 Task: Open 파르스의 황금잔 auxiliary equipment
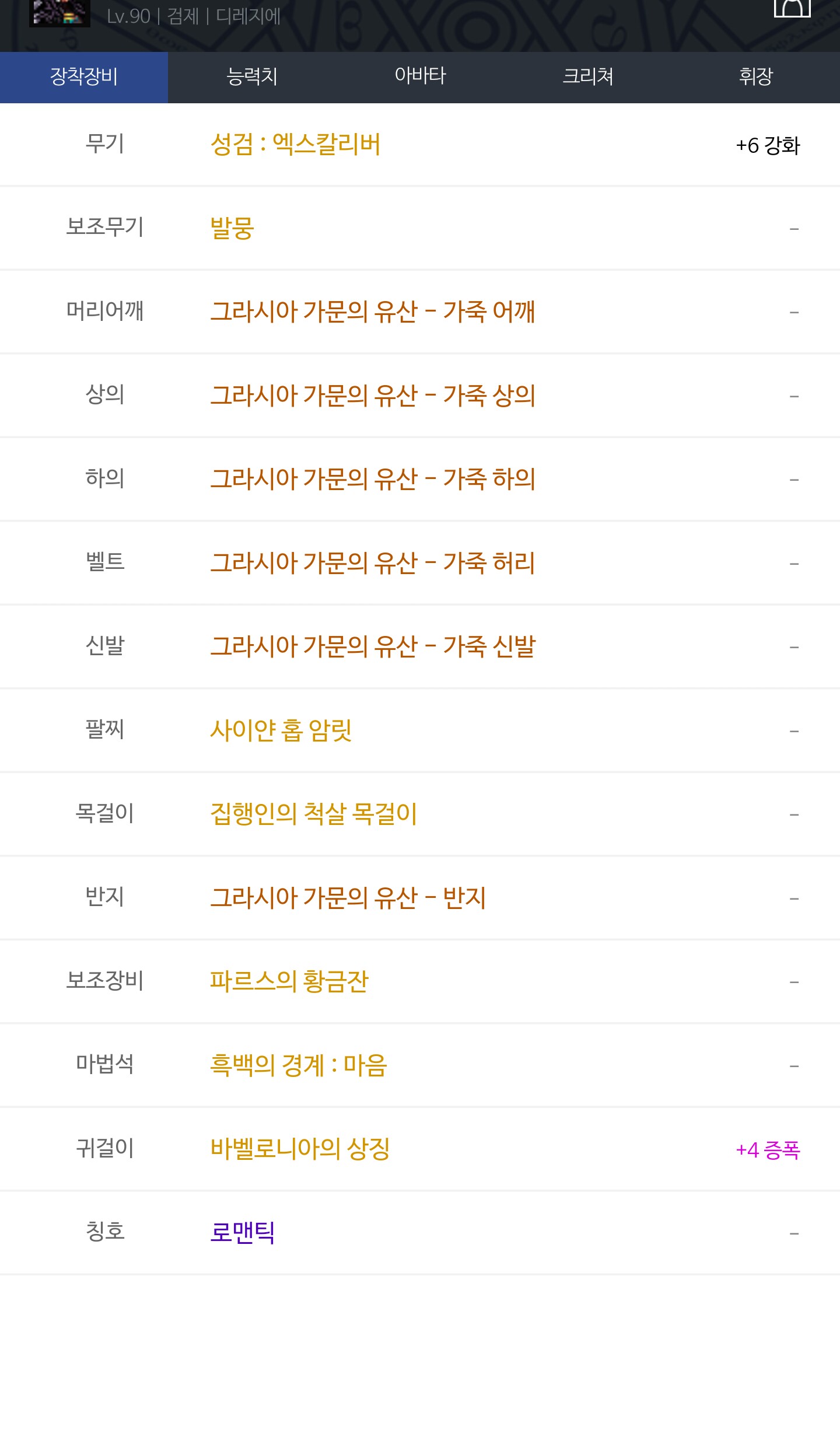pos(289,981)
